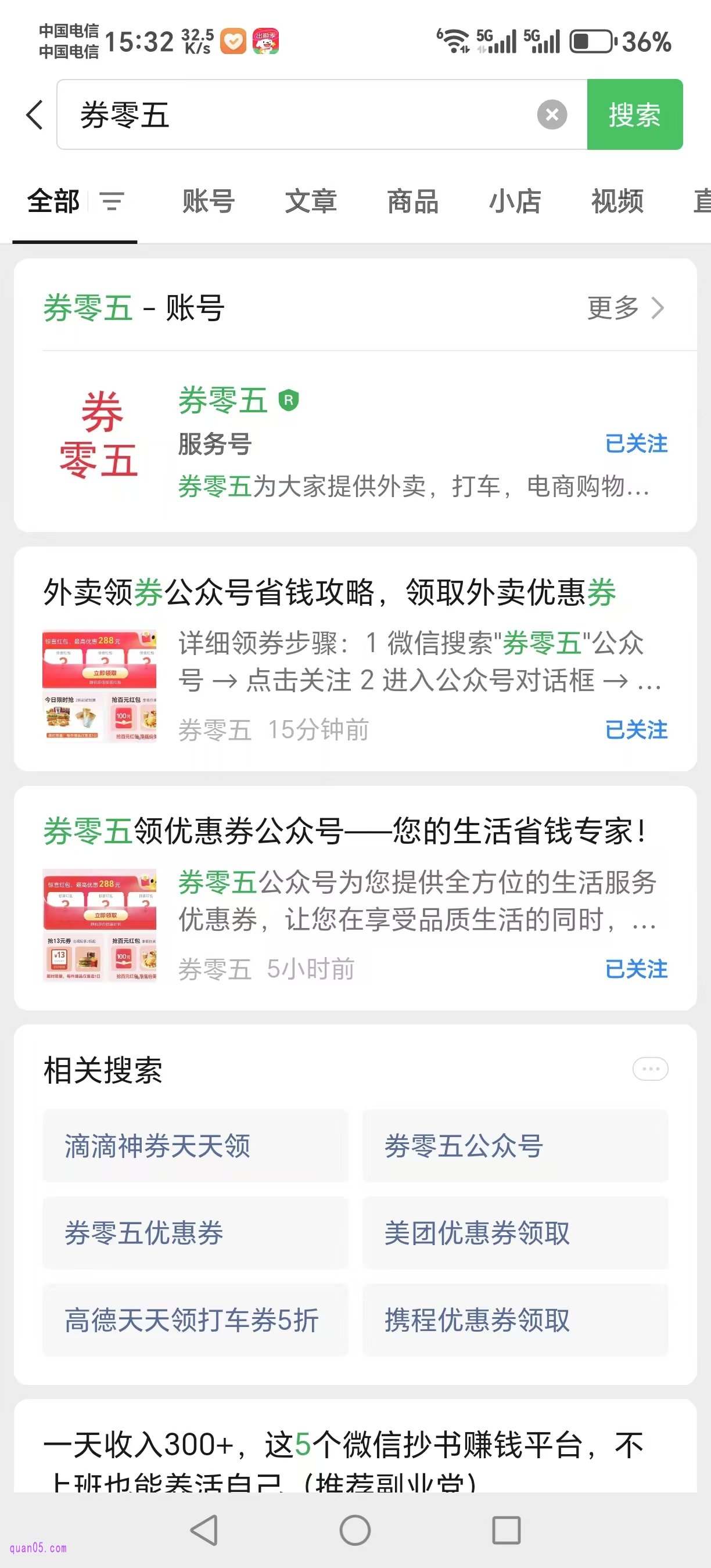This screenshot has height=1568, width=711.
Task: Search related term 券零五公众号
Action: click(x=515, y=1146)
